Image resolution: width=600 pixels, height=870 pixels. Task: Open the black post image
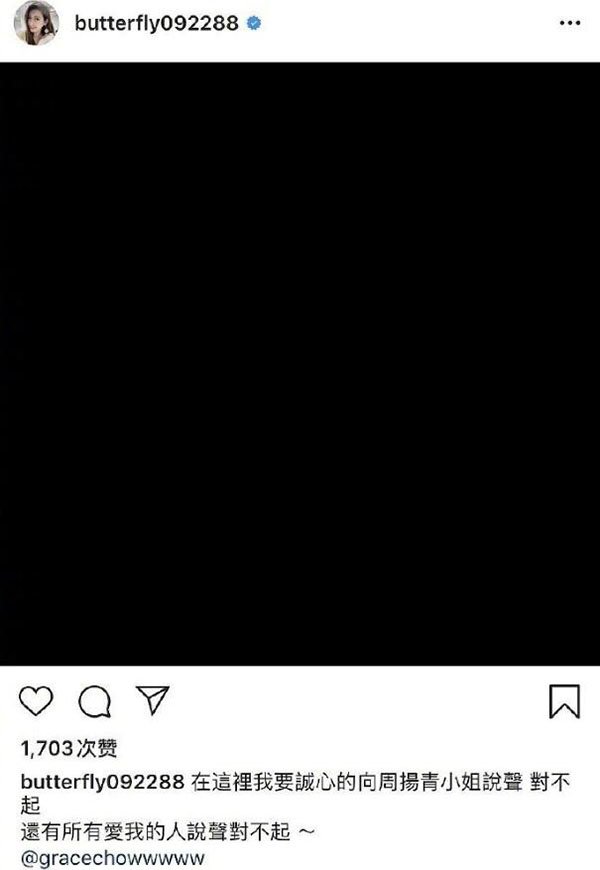[x=300, y=364]
